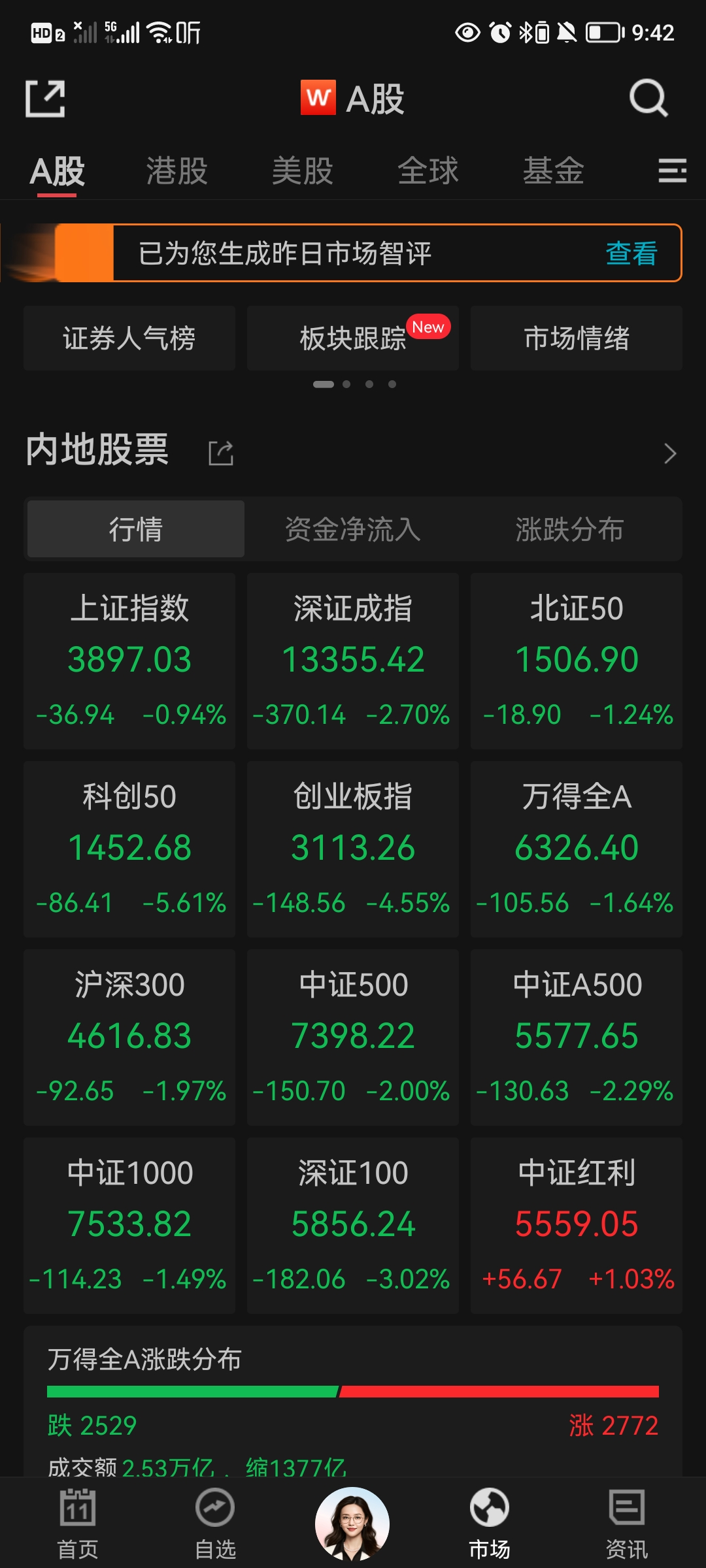Expand 内地股票 with the chevron

[x=669, y=453]
